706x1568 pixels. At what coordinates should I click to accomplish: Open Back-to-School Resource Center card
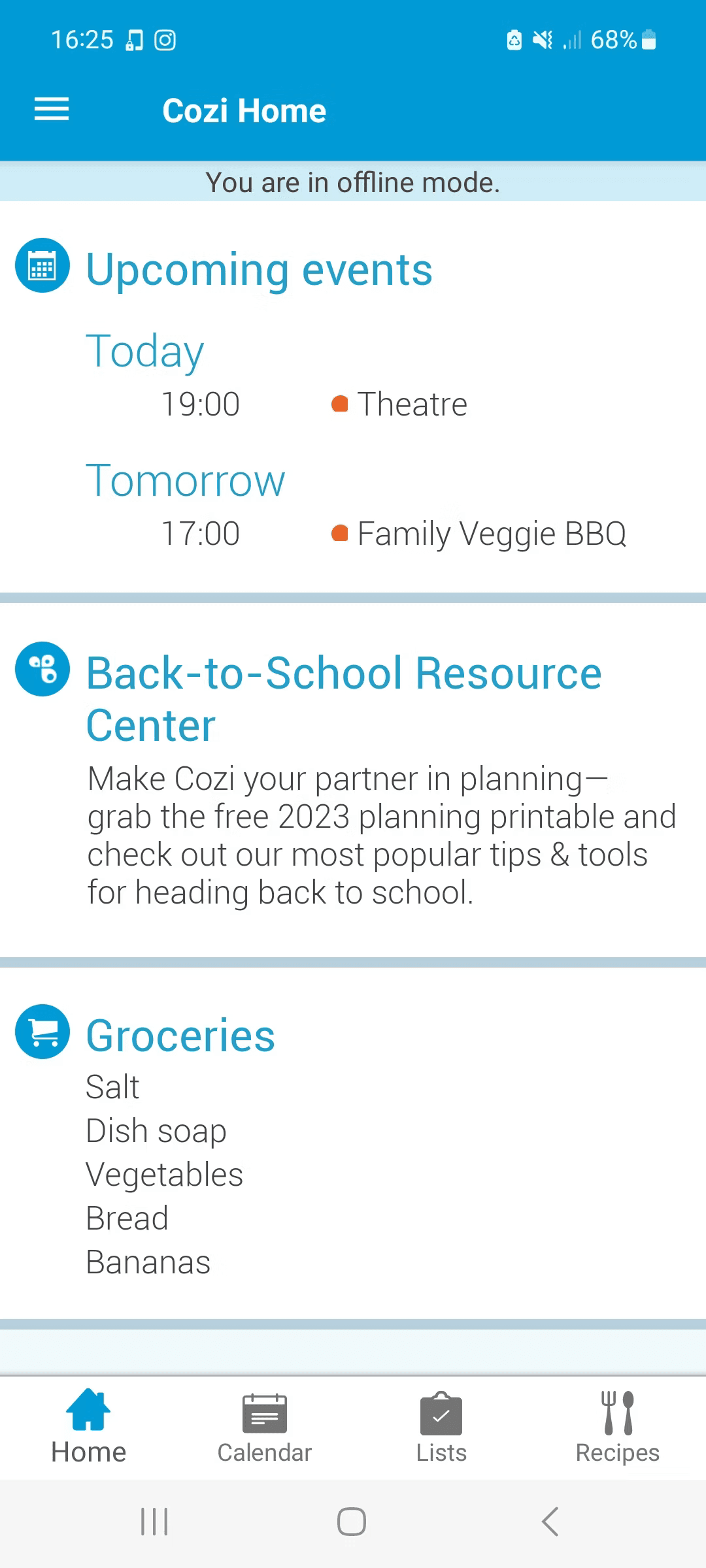pos(344,699)
